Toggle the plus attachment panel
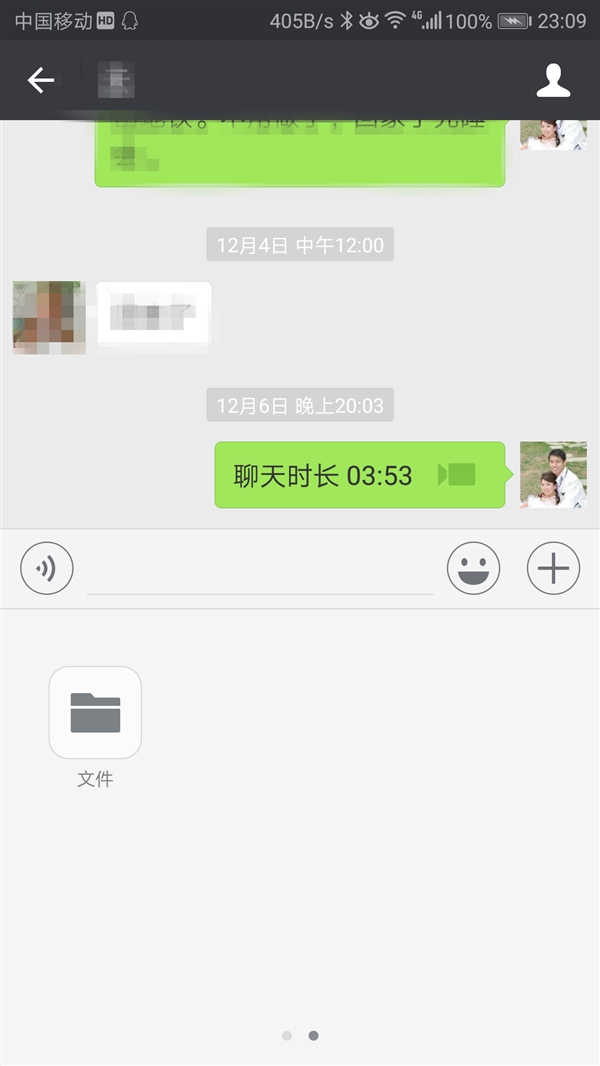The image size is (600, 1066). (x=553, y=568)
